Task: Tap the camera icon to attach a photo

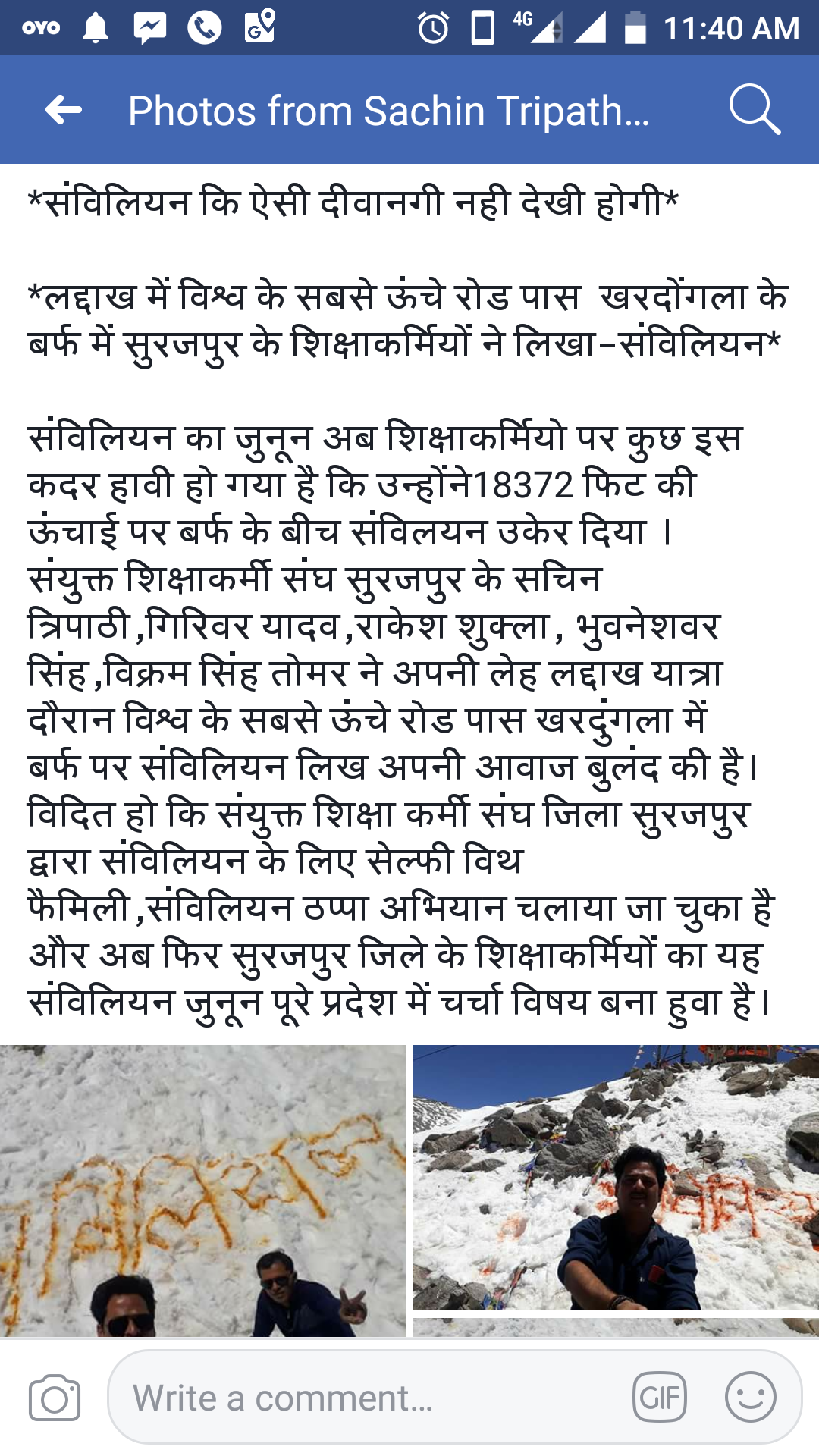Action: click(x=55, y=1398)
